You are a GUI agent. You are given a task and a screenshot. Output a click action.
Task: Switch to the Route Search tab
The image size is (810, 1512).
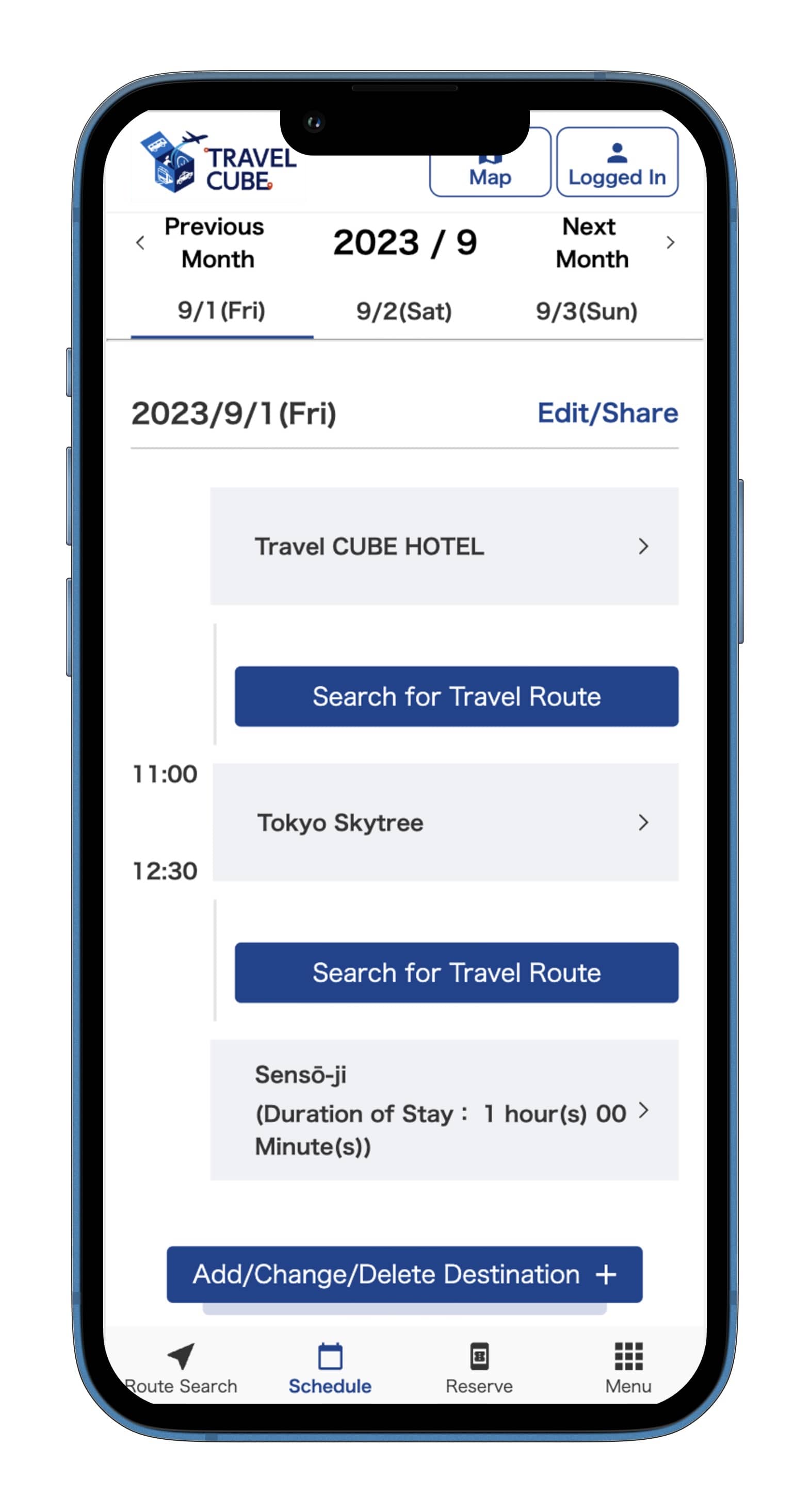point(181,1369)
